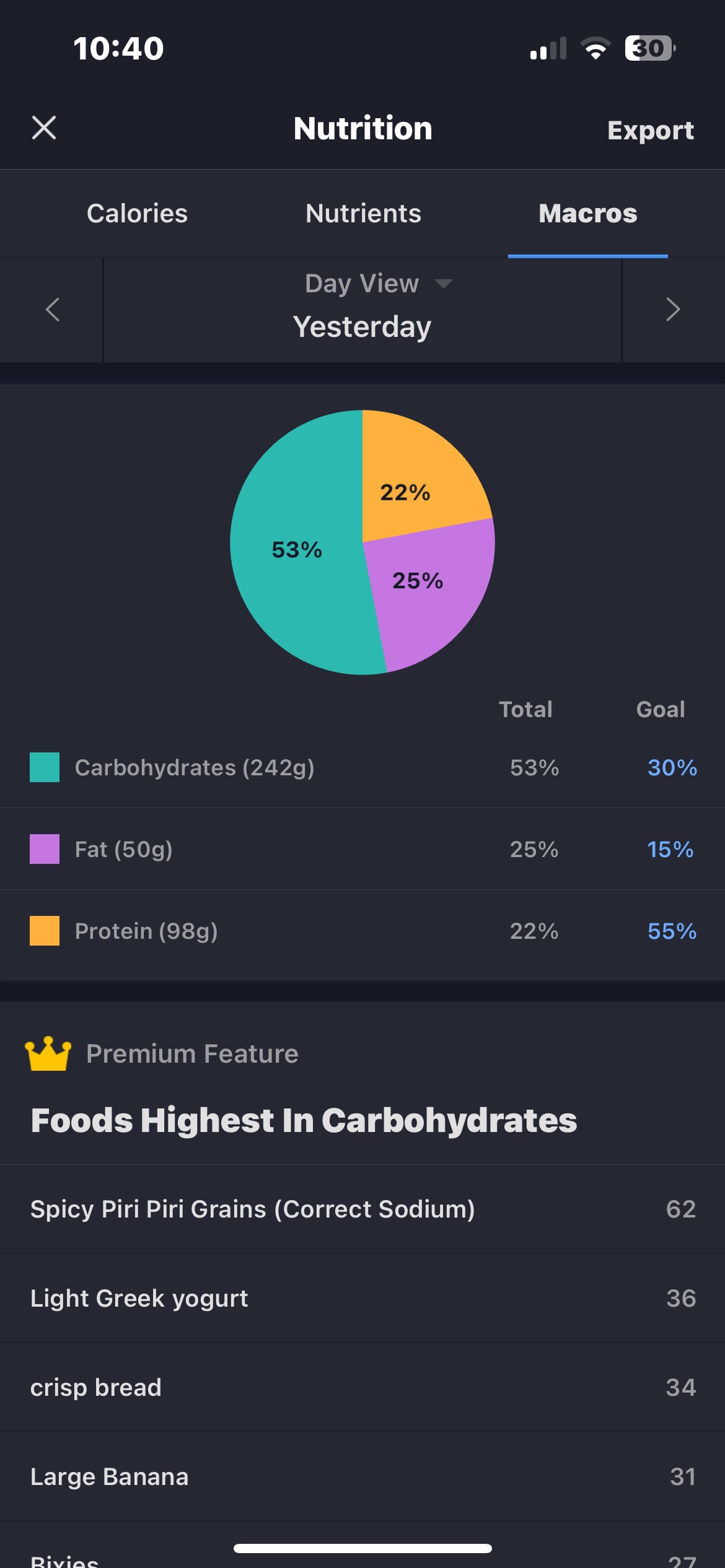Navigate to the previous day with the left chevron
The height and width of the screenshot is (1568, 725).
(x=53, y=309)
